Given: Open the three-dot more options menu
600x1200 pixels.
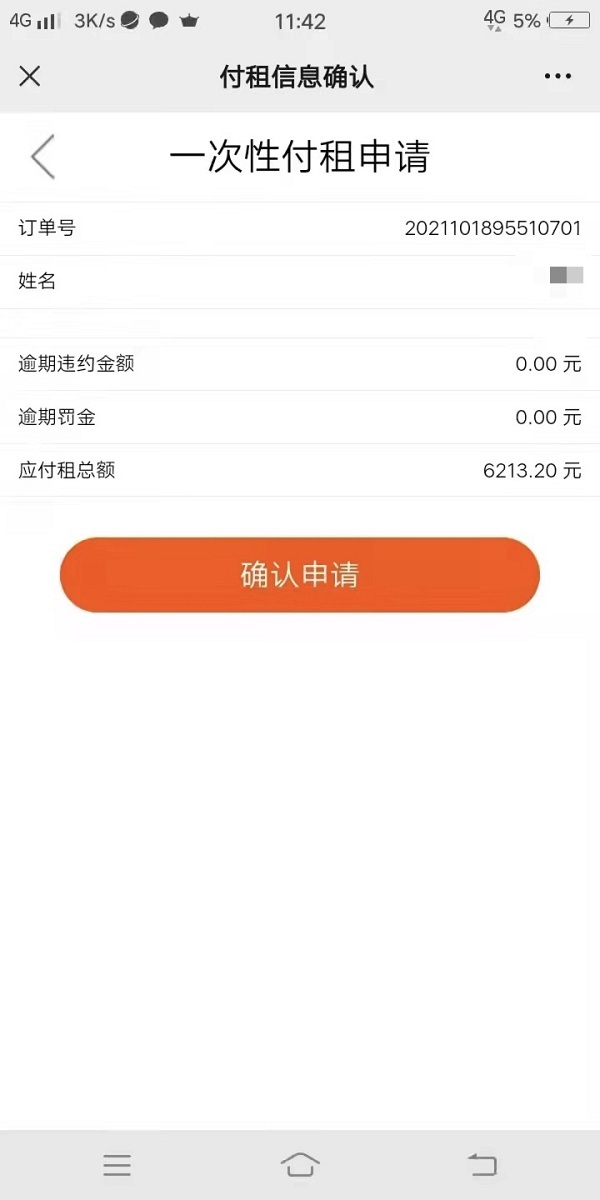Looking at the screenshot, I should (557, 76).
